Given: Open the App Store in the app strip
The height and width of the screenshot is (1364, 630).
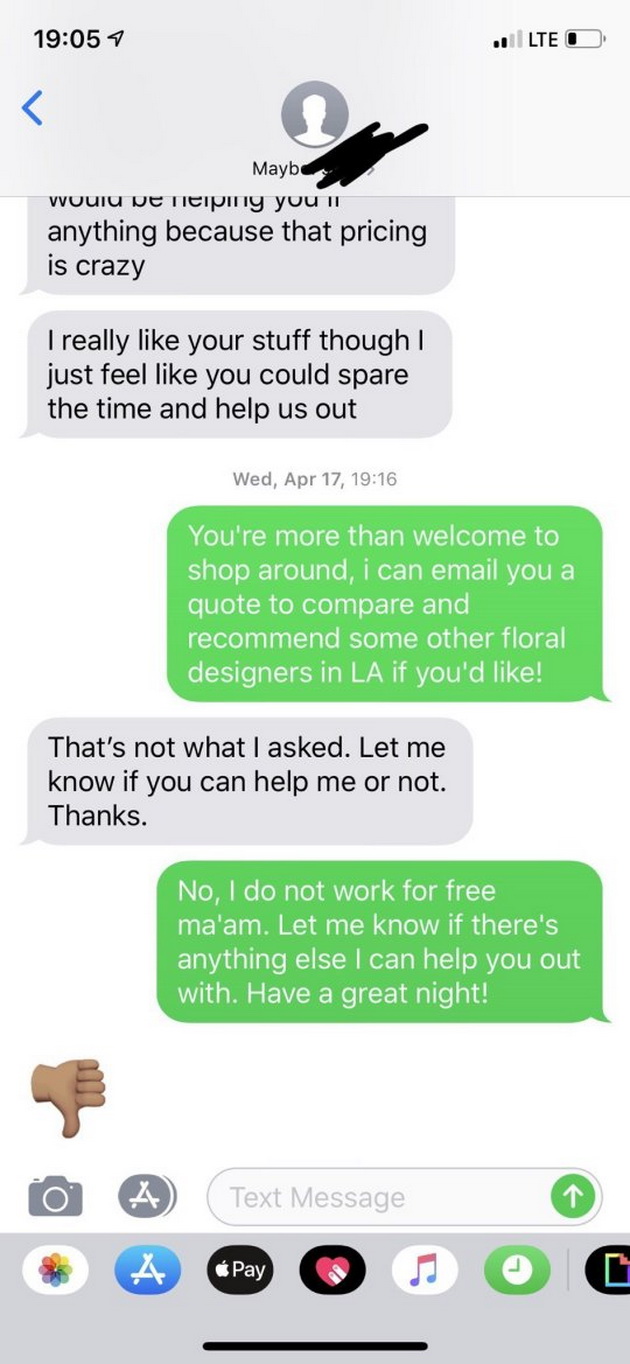Looking at the screenshot, I should pyautogui.click(x=148, y=1268).
